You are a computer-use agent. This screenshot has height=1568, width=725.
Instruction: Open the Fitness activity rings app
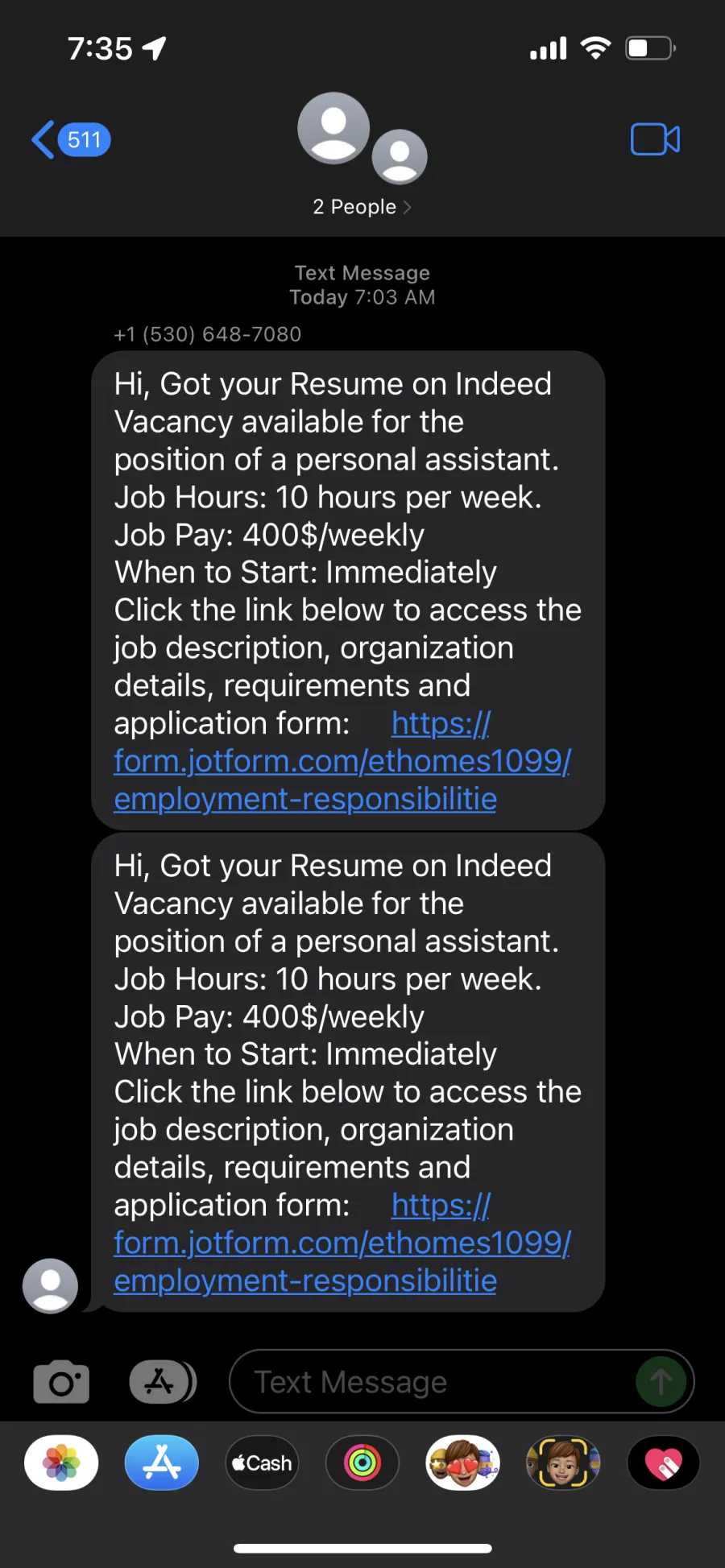tap(362, 1463)
